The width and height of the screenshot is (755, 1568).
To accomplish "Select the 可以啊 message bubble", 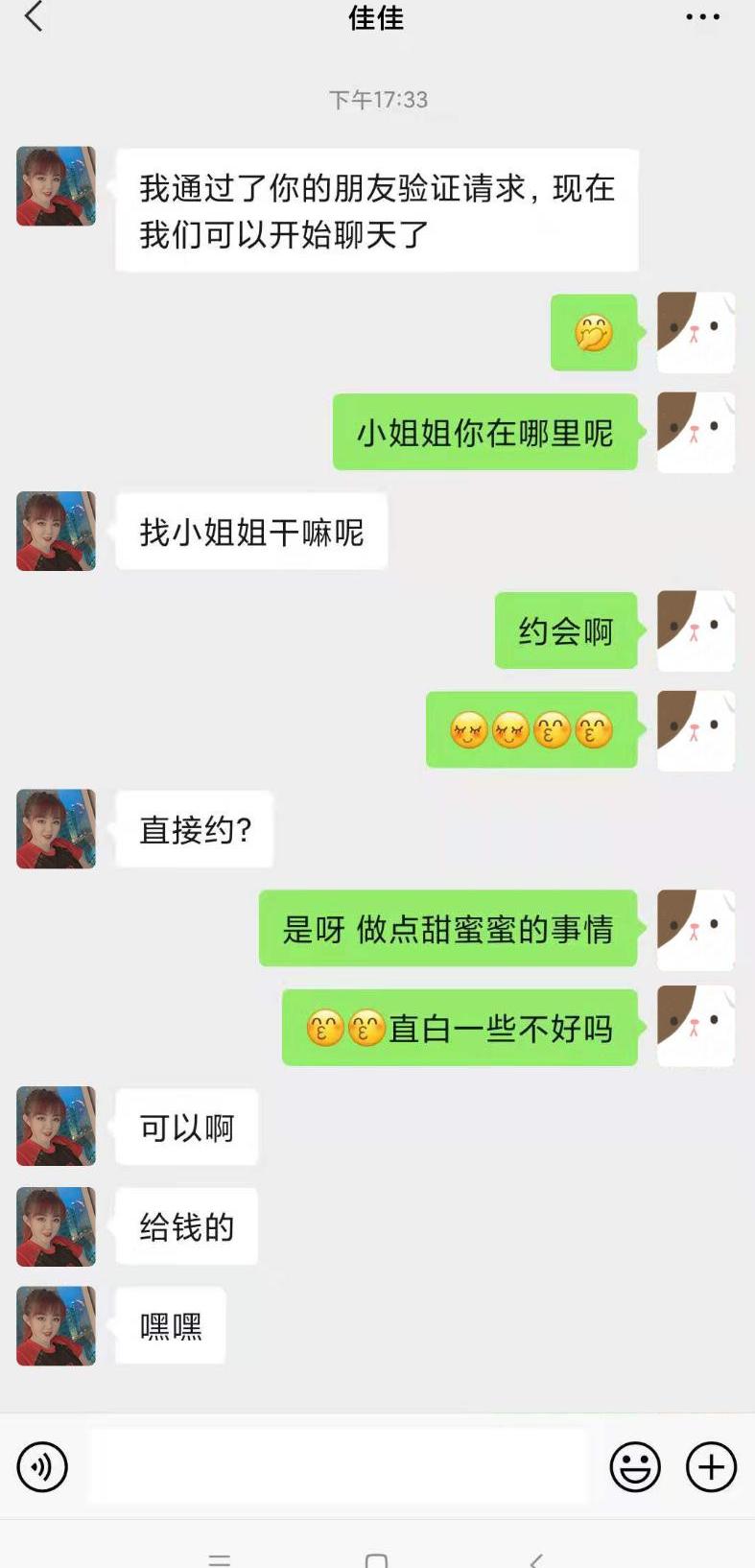I will pos(186,1128).
